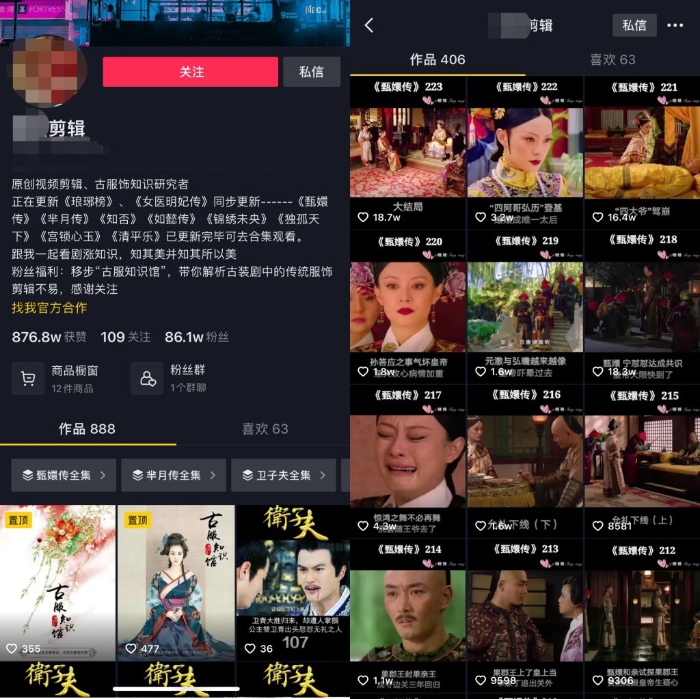Open the 卫子夫全集 collection chip
700x699 pixels.
click(x=283, y=475)
